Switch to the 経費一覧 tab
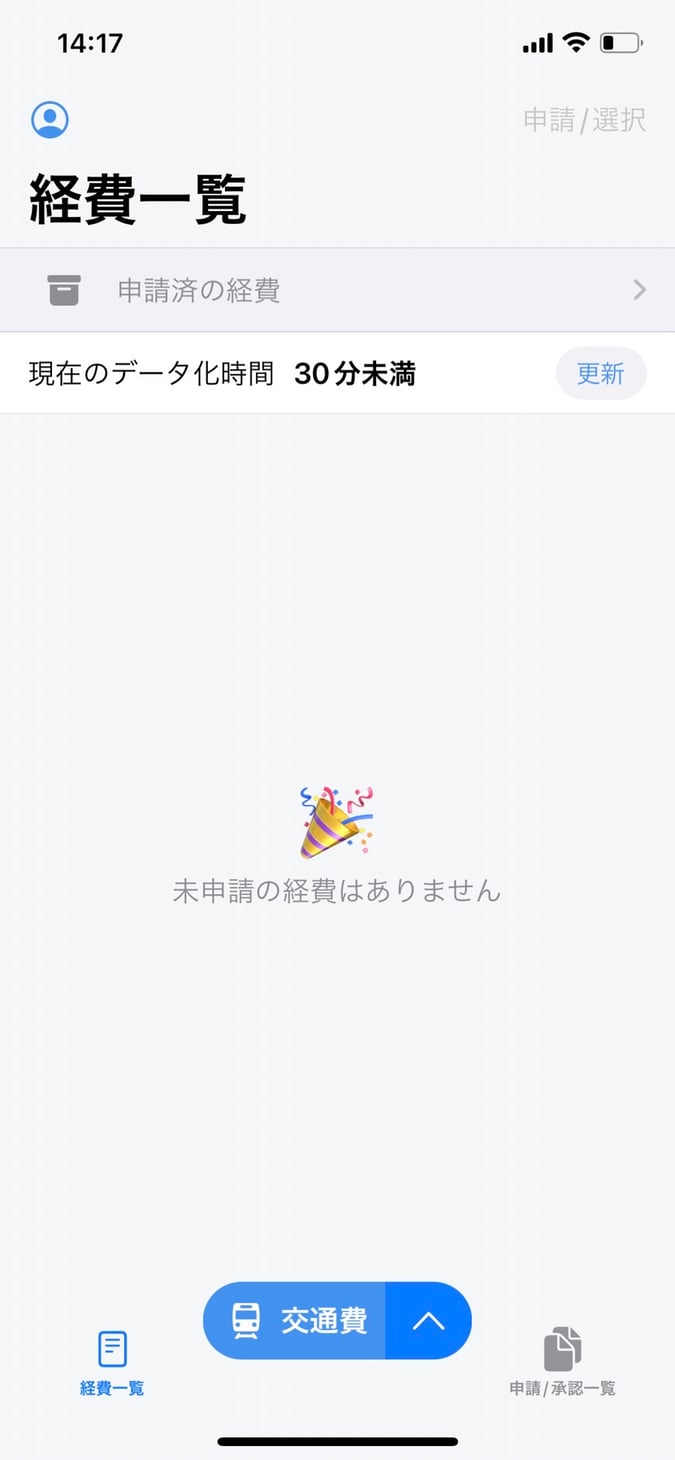This screenshot has width=675, height=1460. 112,1362
